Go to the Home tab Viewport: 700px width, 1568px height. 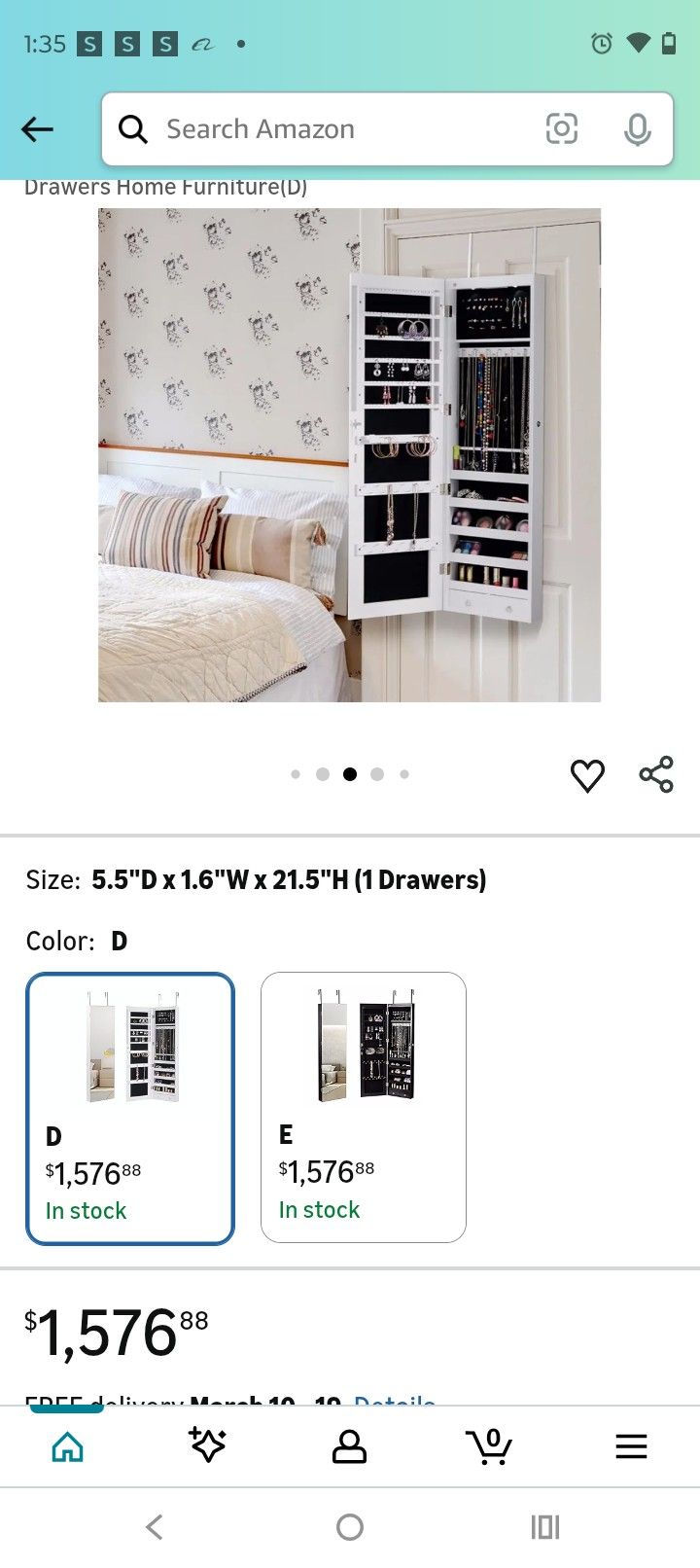(x=67, y=1446)
